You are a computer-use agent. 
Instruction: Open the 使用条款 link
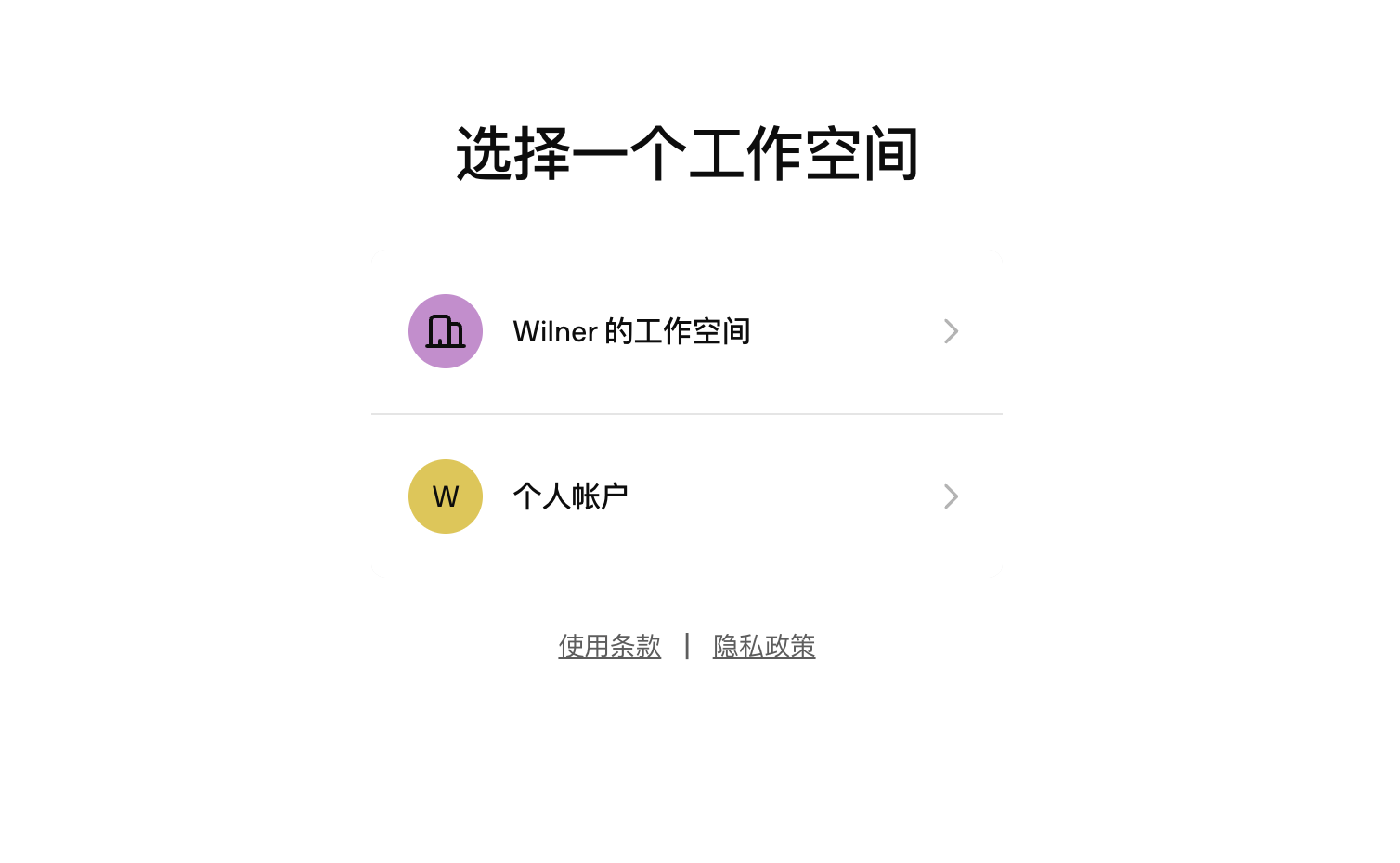tap(610, 646)
